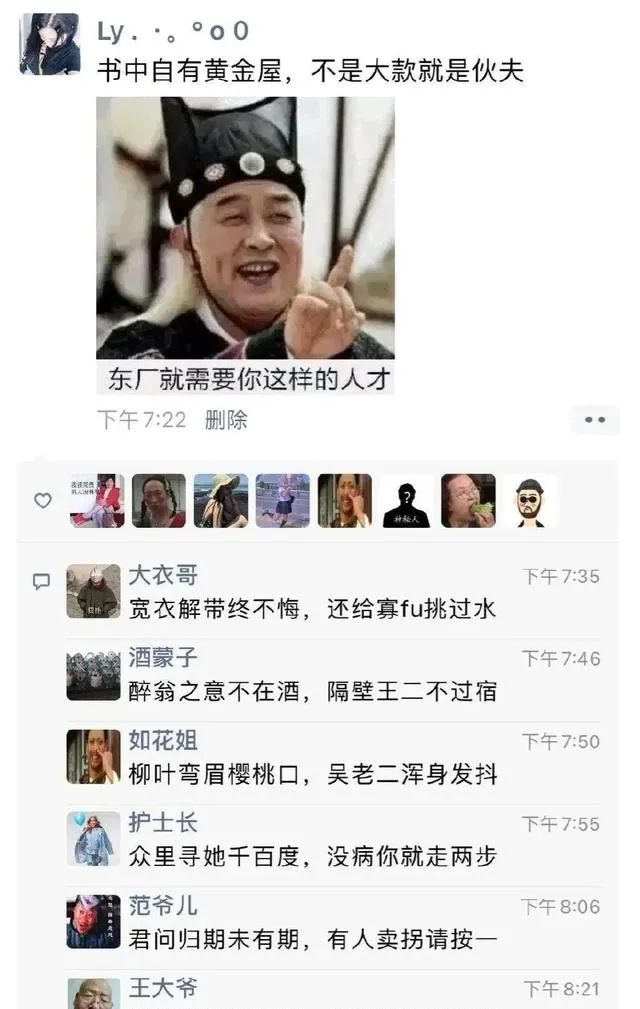Open 大衣哥's profile from the comments
This screenshot has height=1009, width=640.
pos(163,575)
